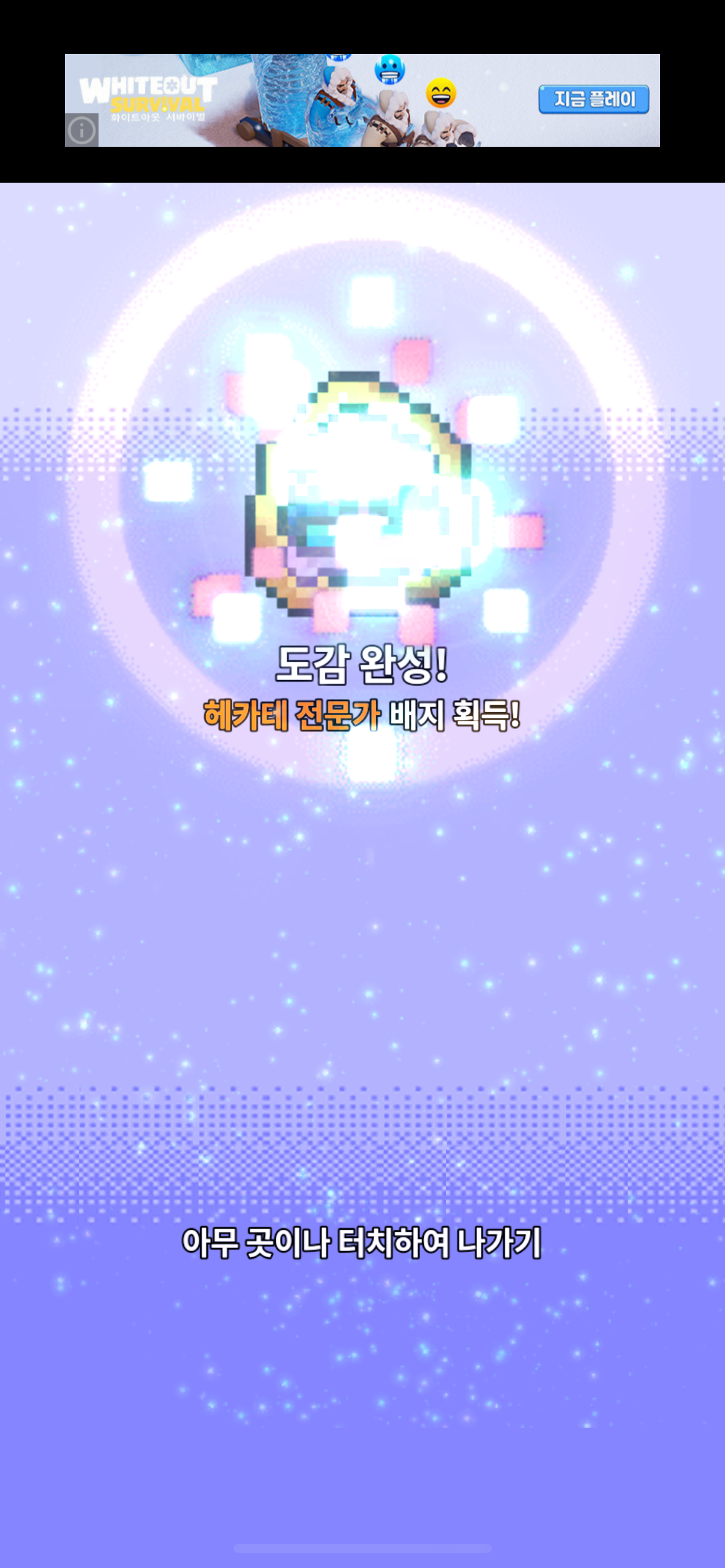Tap the 지금 플레이 button in the ad
The image size is (725, 1568).
(x=594, y=99)
